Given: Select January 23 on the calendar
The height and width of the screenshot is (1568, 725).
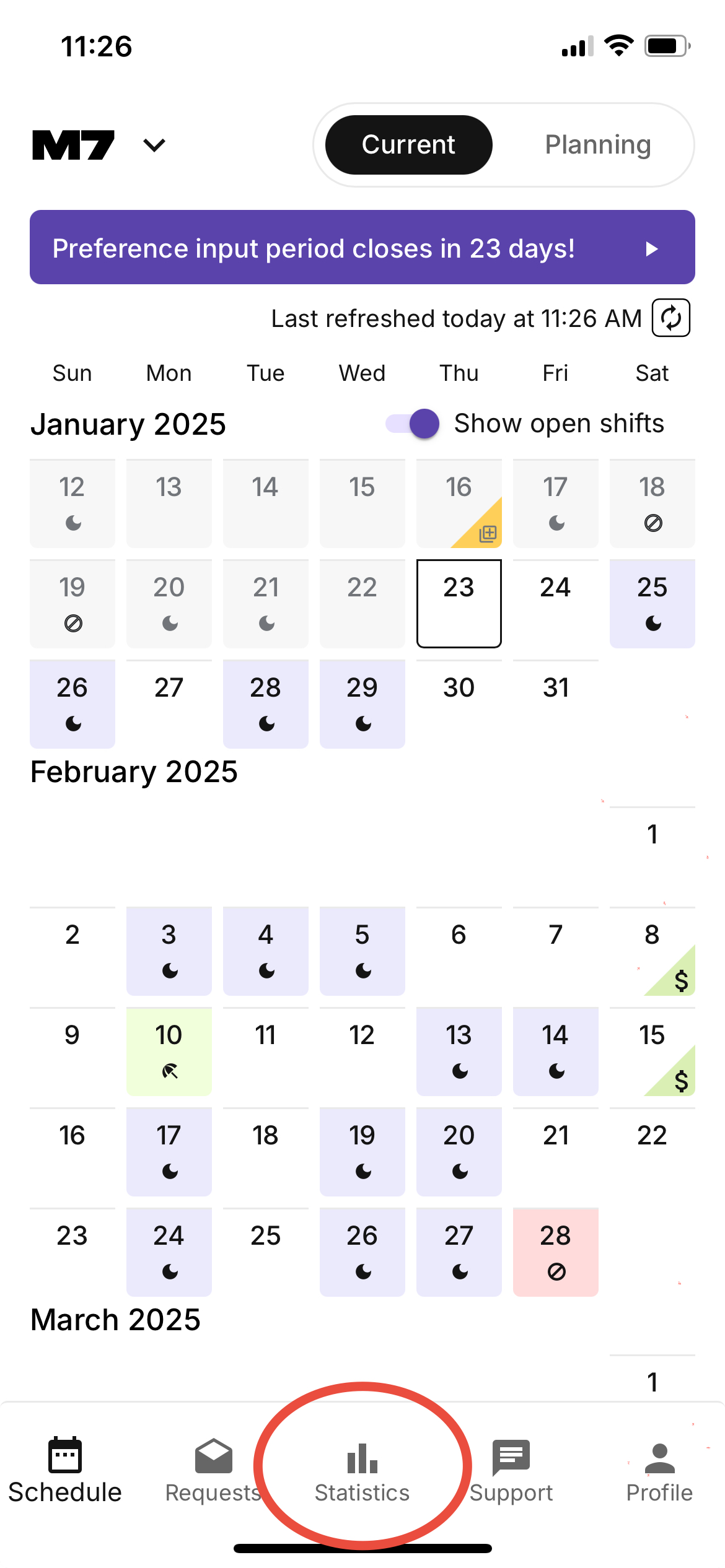Looking at the screenshot, I should coord(459,603).
